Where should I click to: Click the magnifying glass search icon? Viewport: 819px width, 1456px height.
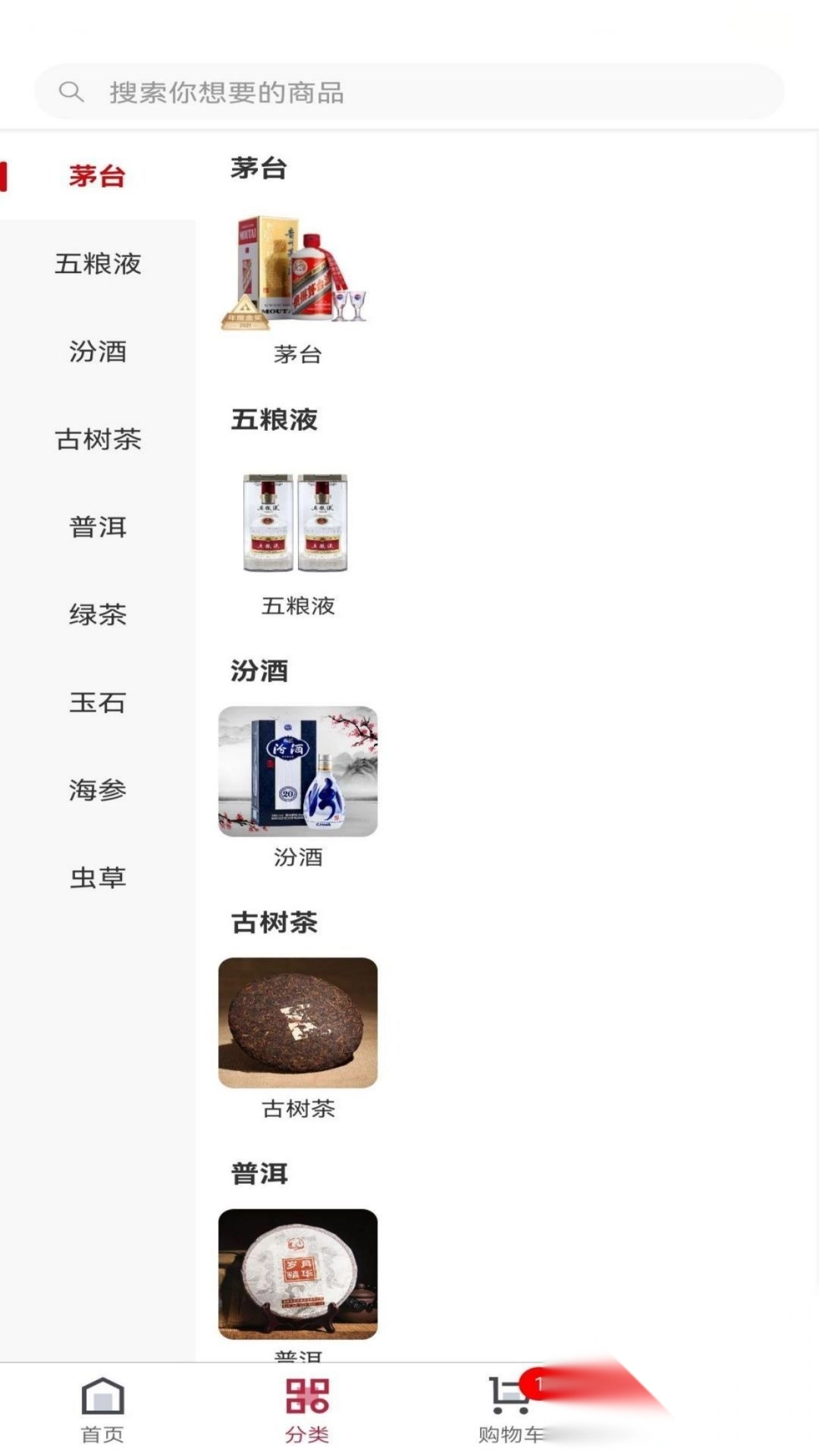coord(71,91)
